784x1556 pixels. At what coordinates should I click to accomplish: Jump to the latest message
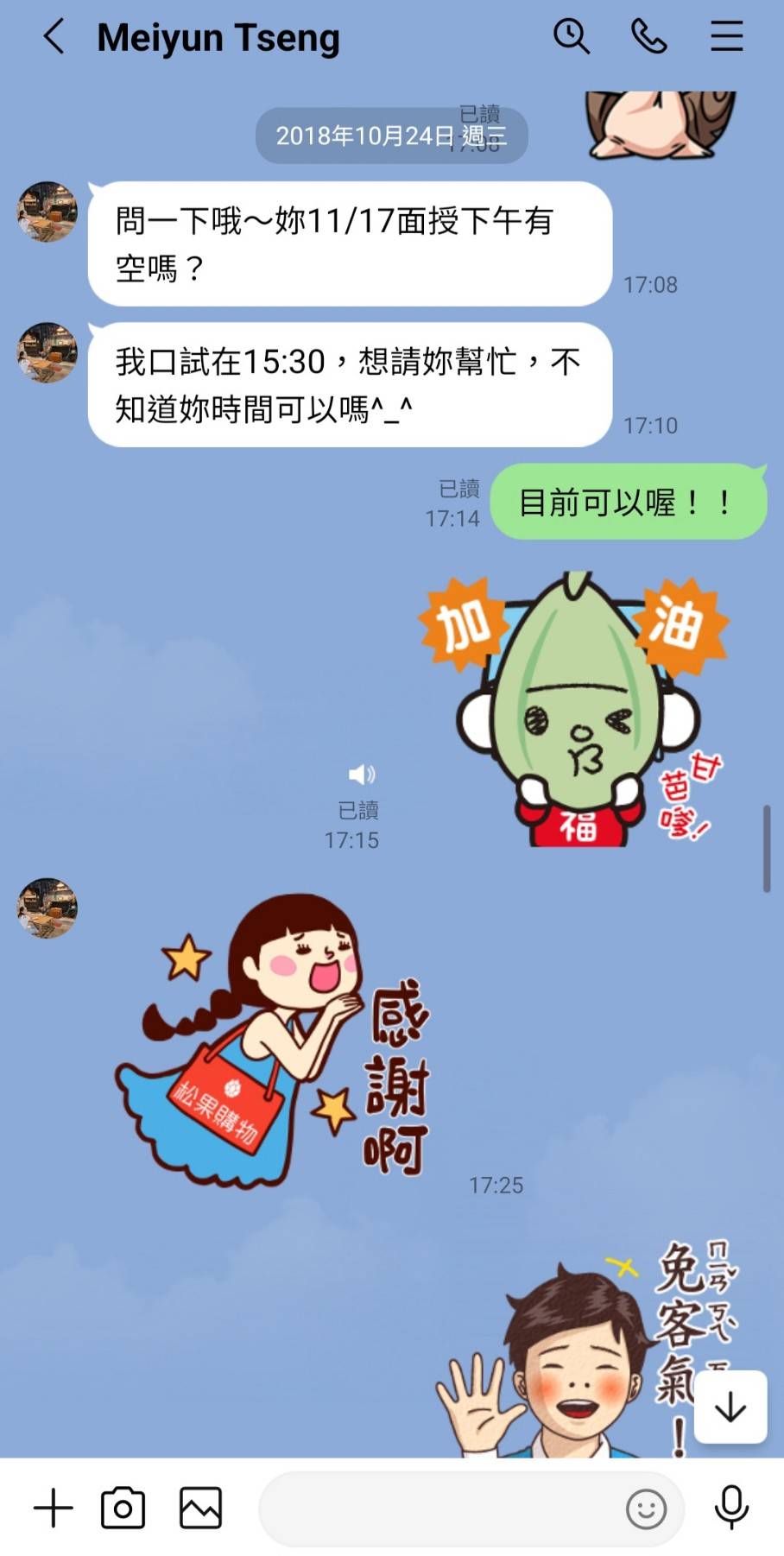point(730,1407)
